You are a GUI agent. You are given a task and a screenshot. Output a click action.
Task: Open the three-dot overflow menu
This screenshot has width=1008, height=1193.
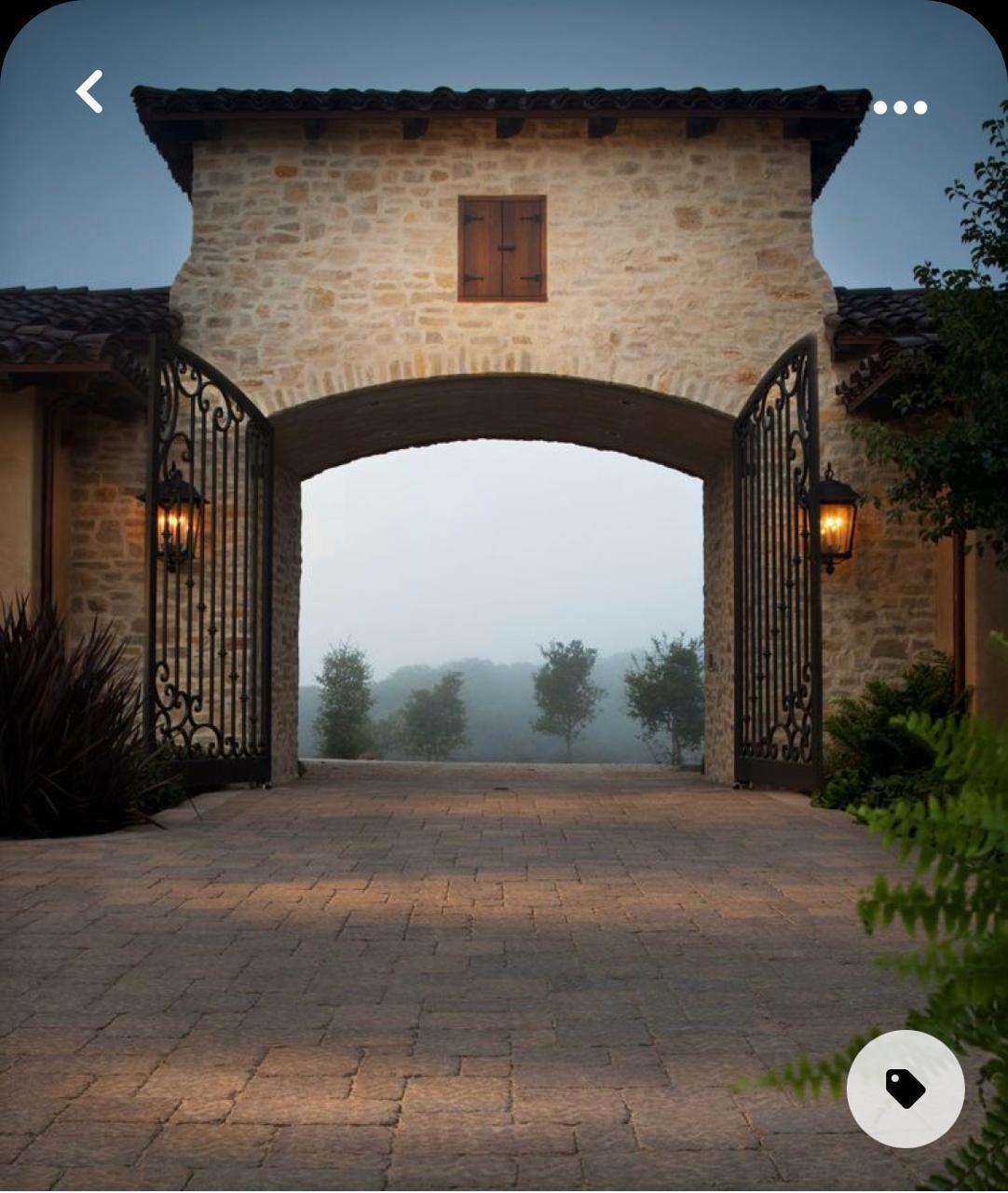pos(900,108)
